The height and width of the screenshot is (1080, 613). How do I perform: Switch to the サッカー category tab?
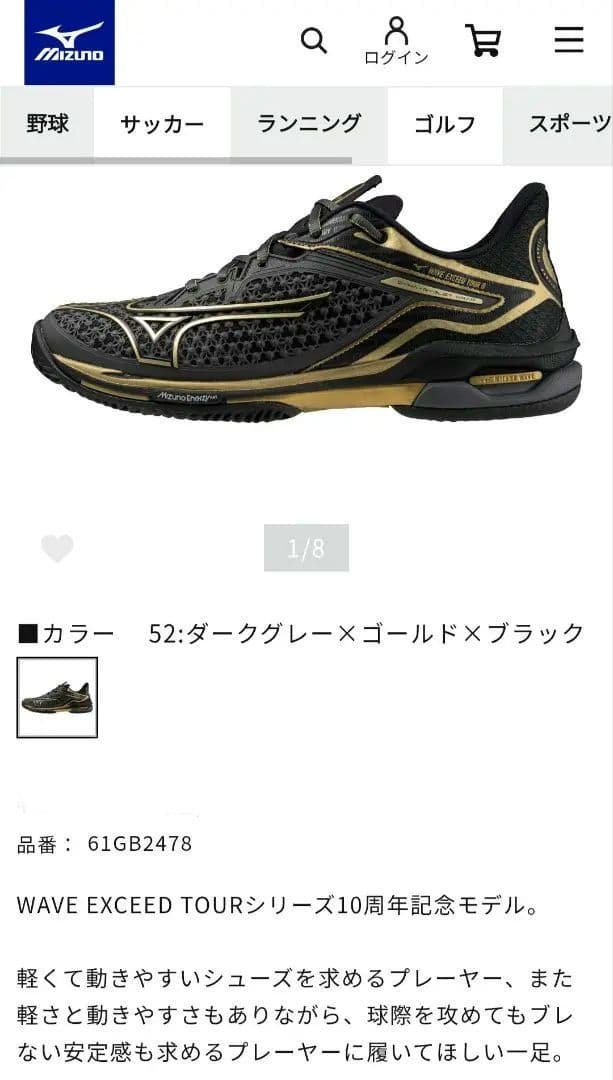[162, 124]
